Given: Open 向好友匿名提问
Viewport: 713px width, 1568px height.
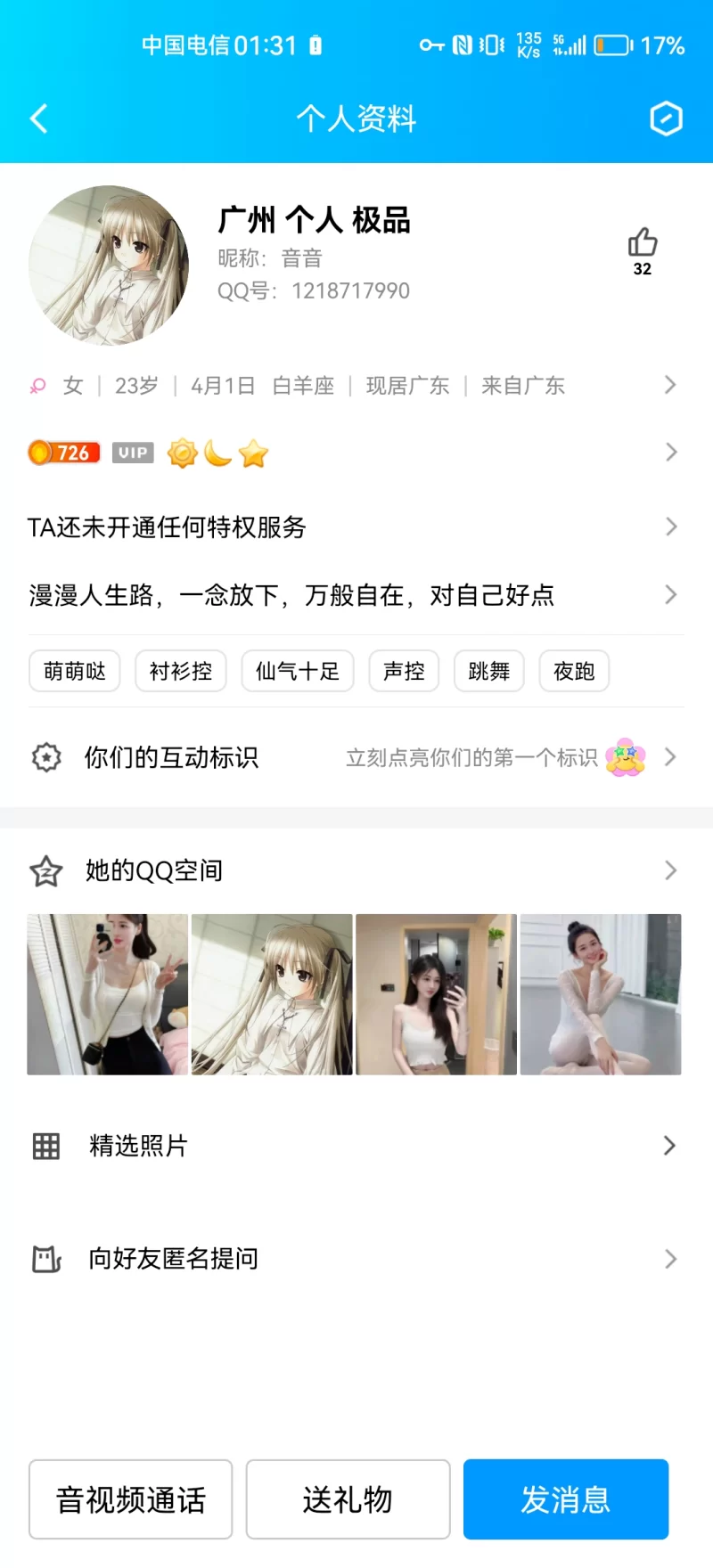Looking at the screenshot, I should coord(356,1259).
